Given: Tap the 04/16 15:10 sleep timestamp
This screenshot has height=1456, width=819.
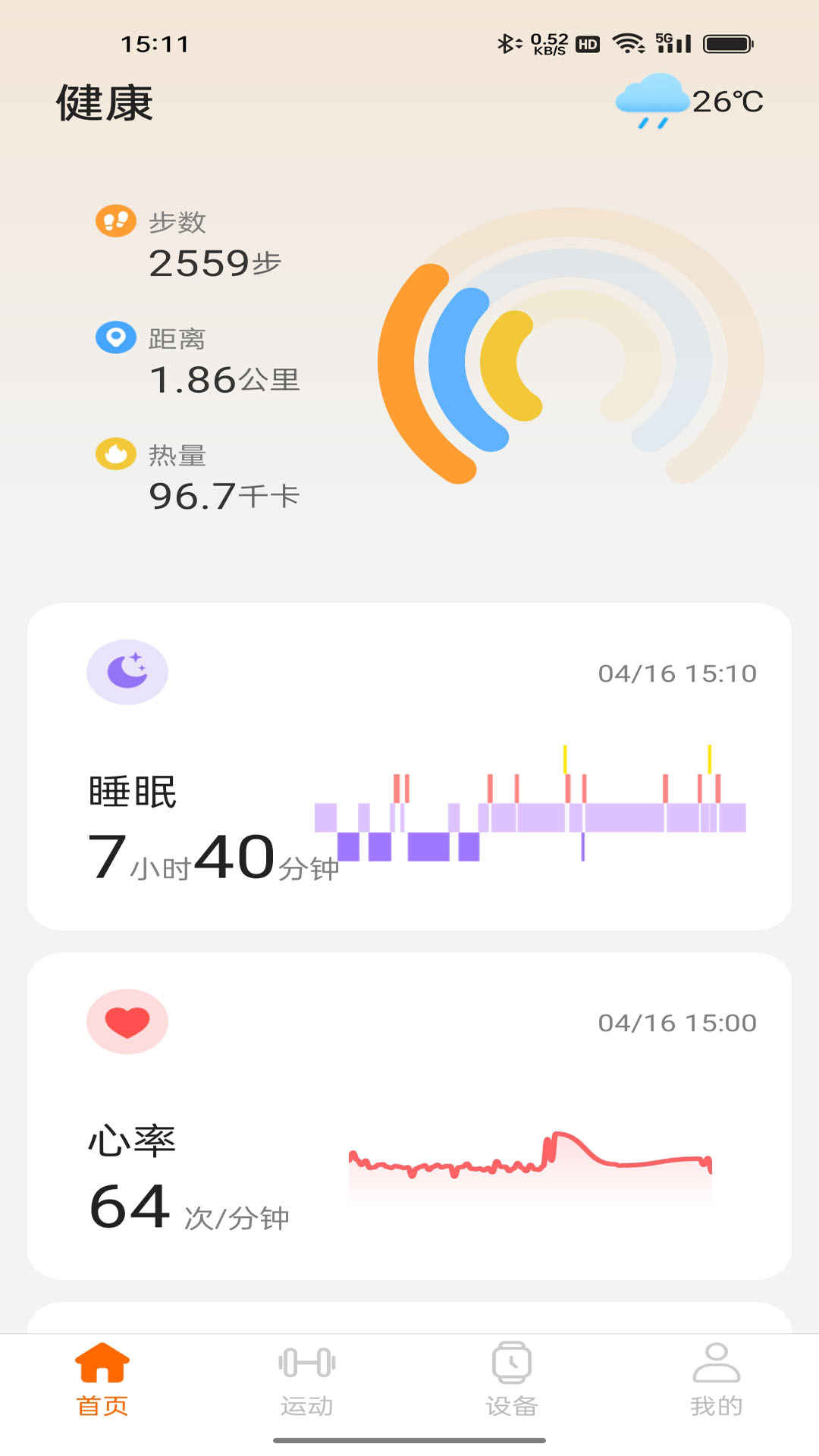Looking at the screenshot, I should [x=677, y=673].
